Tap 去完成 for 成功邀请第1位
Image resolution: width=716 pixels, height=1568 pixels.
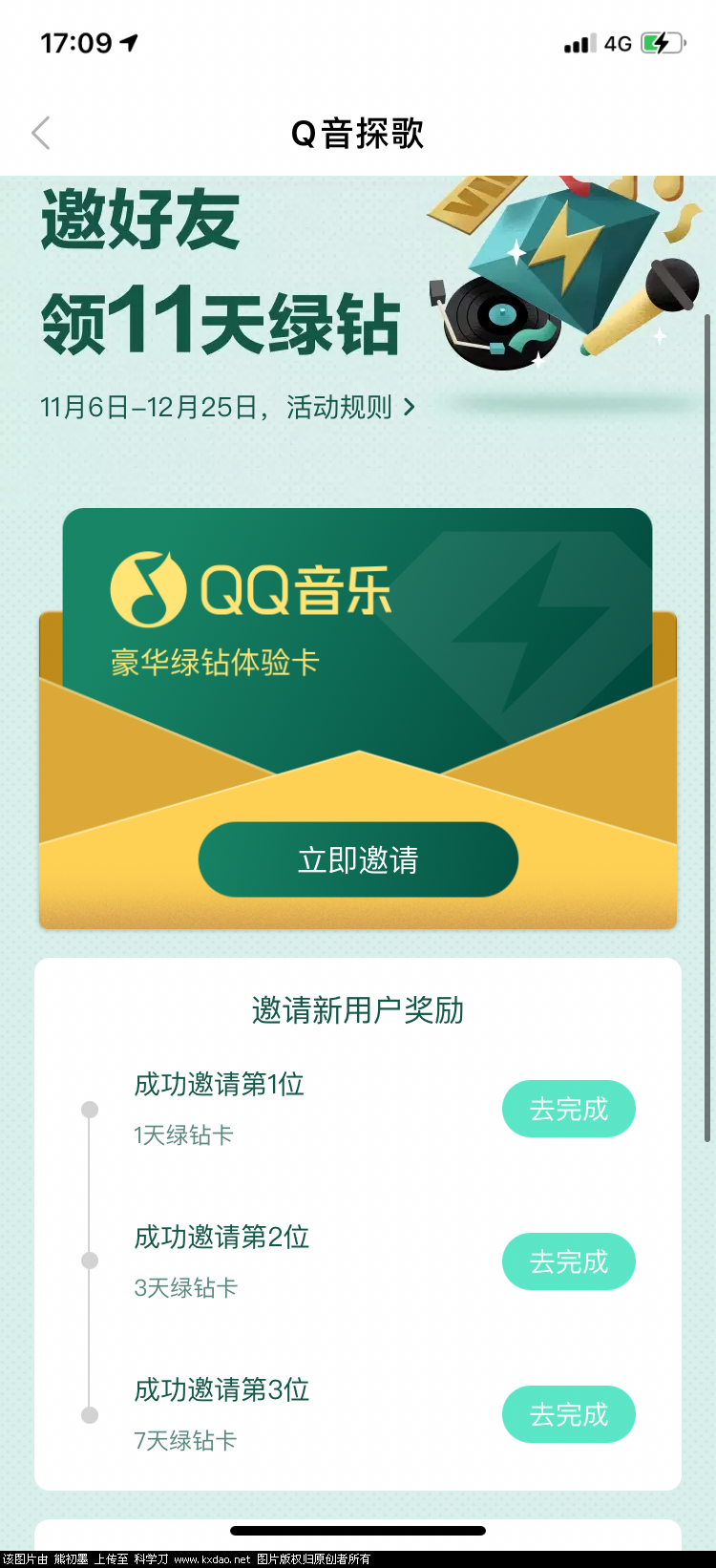tap(568, 1109)
